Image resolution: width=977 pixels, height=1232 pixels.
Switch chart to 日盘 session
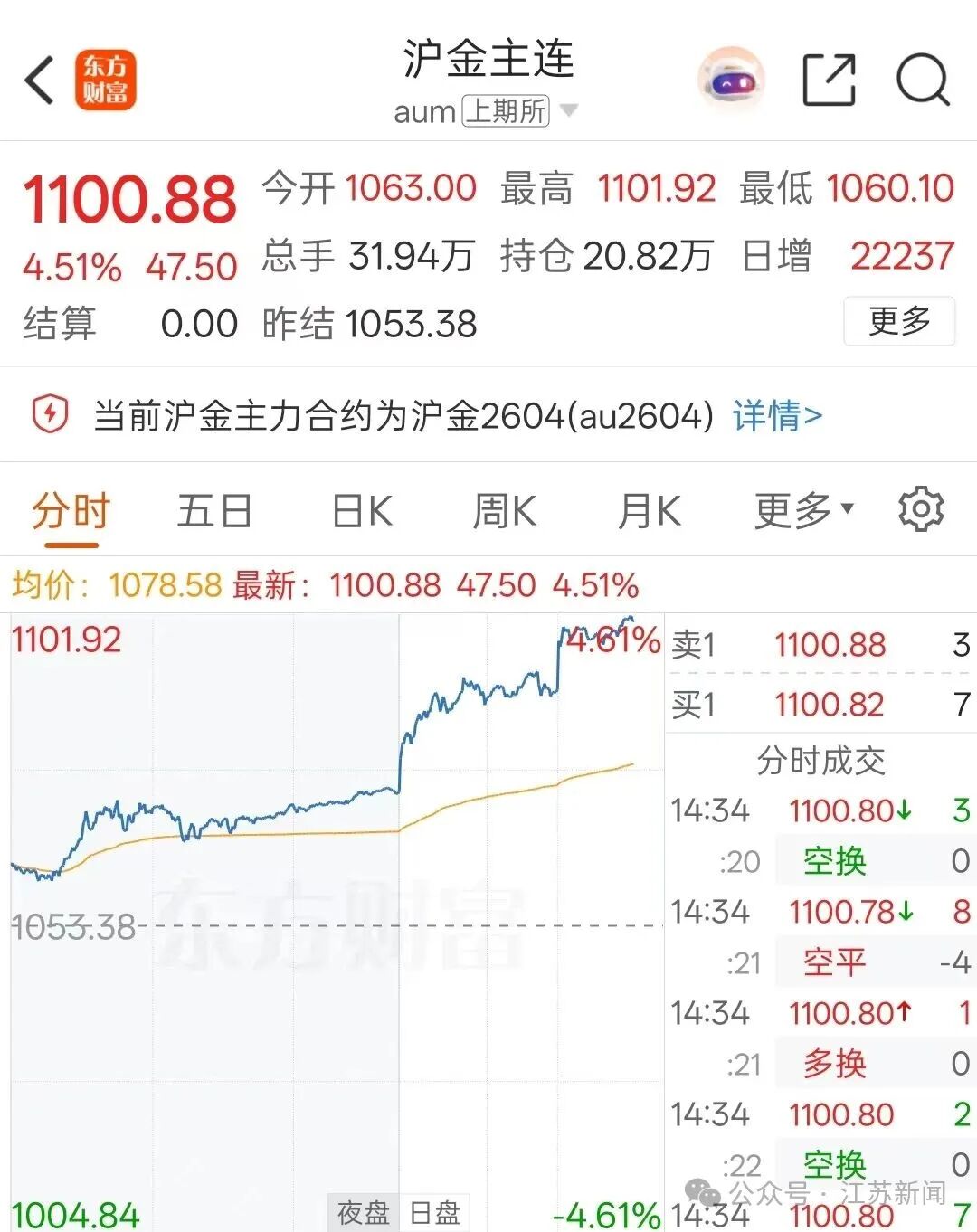click(x=435, y=1213)
